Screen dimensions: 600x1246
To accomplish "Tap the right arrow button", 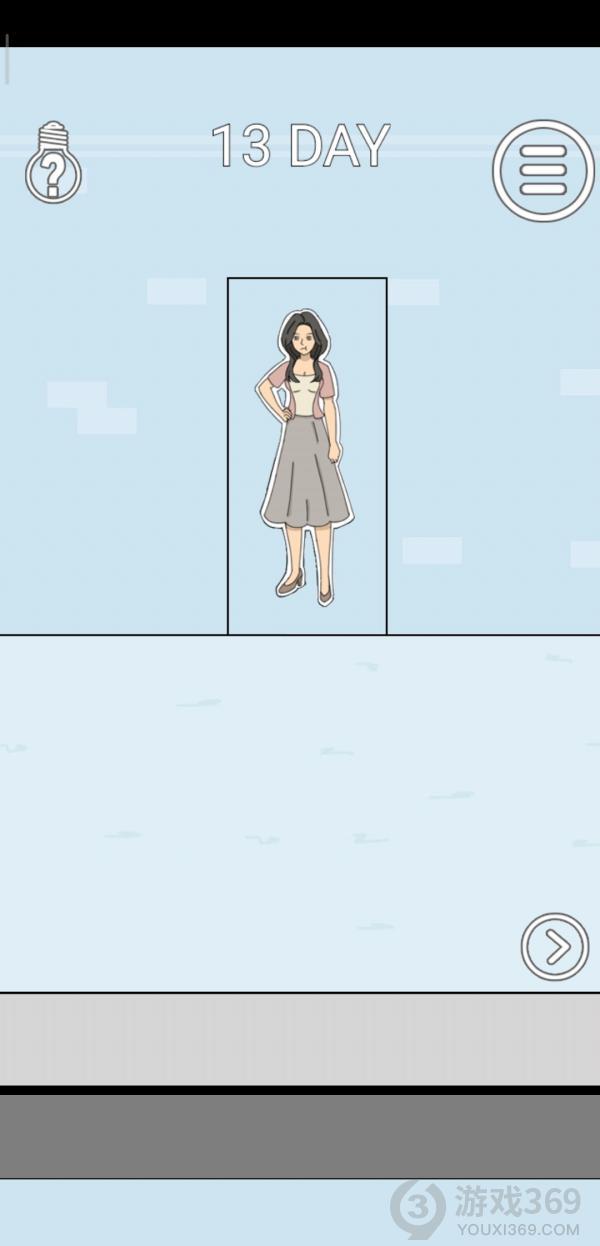I will (x=555, y=946).
